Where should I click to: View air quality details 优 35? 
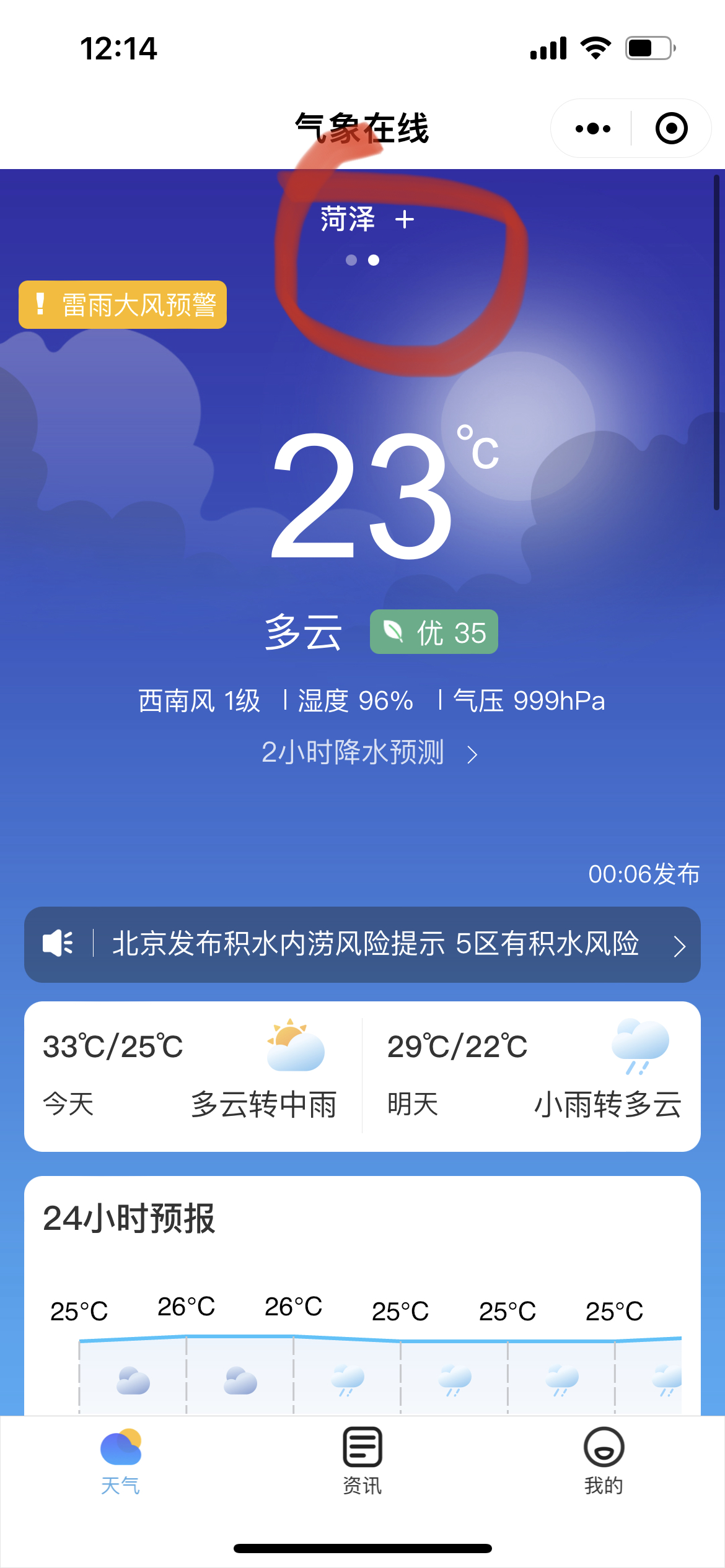[x=434, y=632]
